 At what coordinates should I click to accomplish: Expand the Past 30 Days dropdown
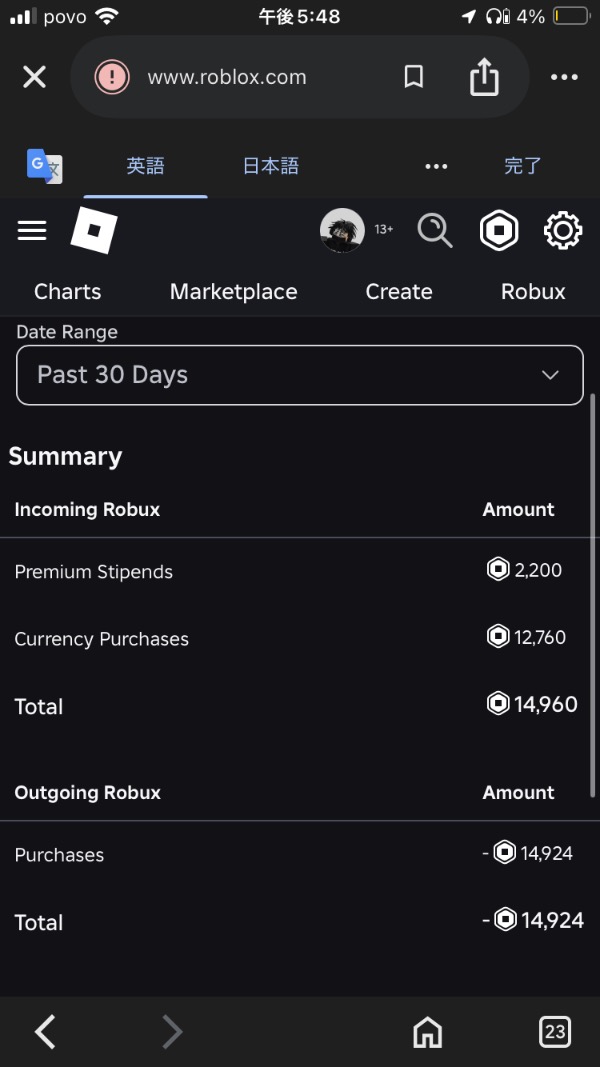tap(300, 375)
